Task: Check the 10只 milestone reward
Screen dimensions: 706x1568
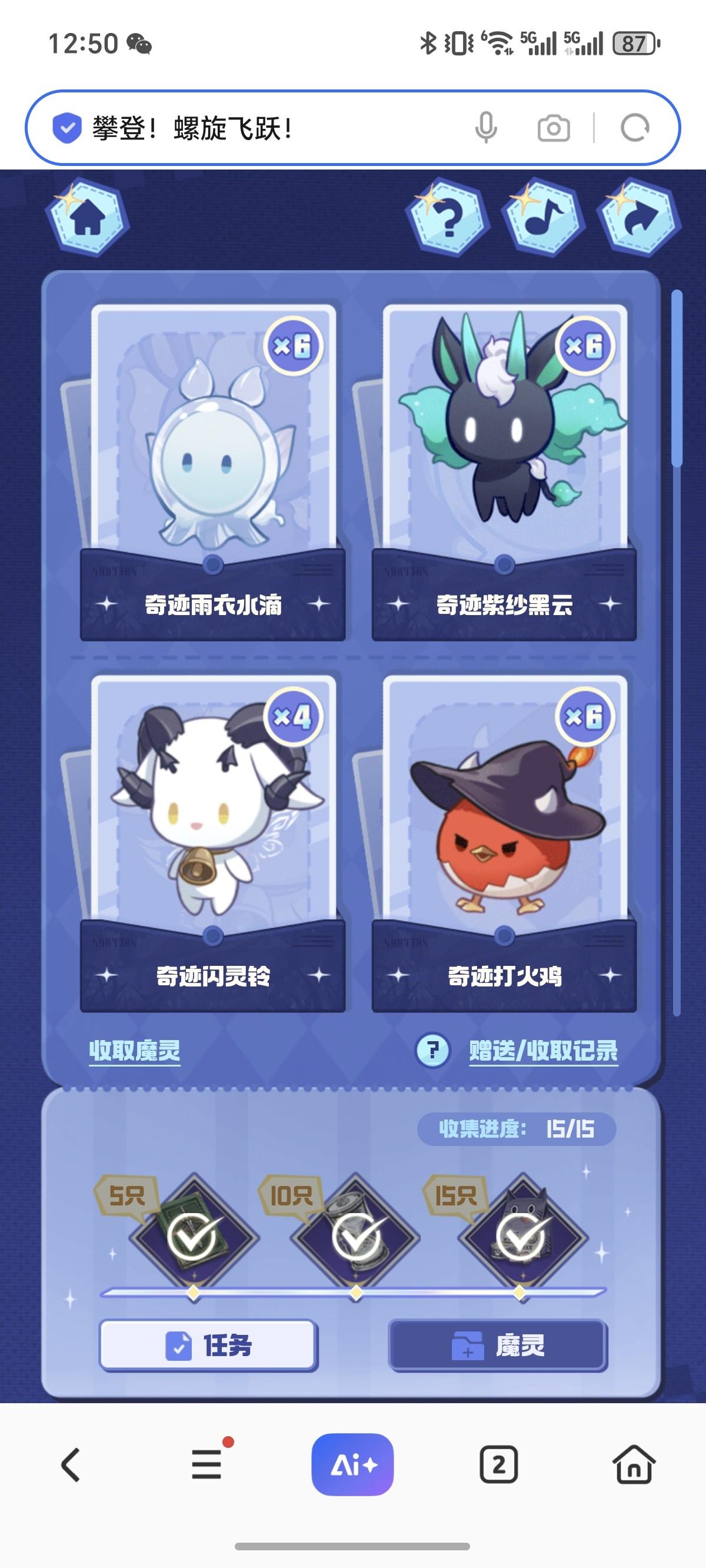Action: (356, 1235)
